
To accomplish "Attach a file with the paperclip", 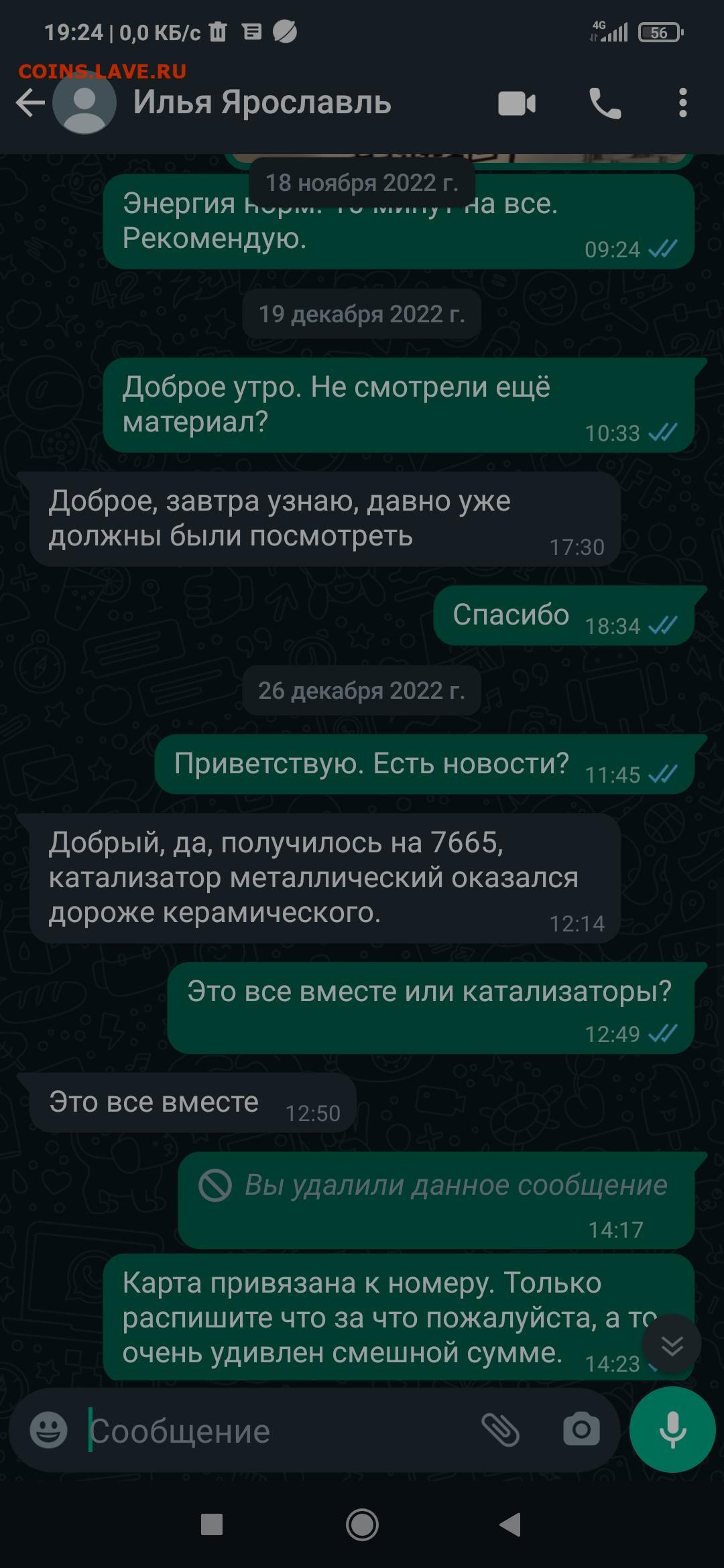I will [x=500, y=1430].
